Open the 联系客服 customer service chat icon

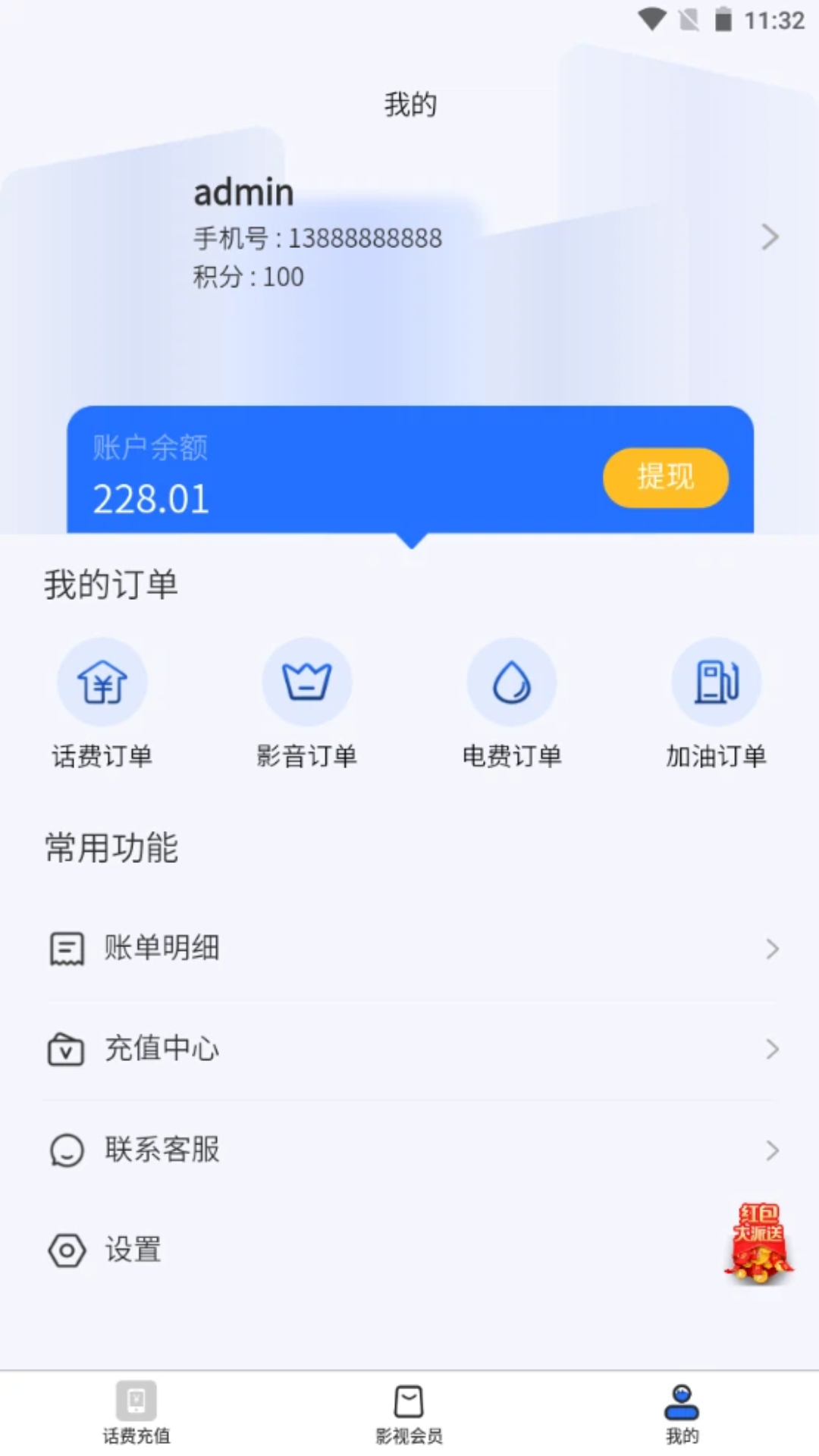pos(67,1150)
